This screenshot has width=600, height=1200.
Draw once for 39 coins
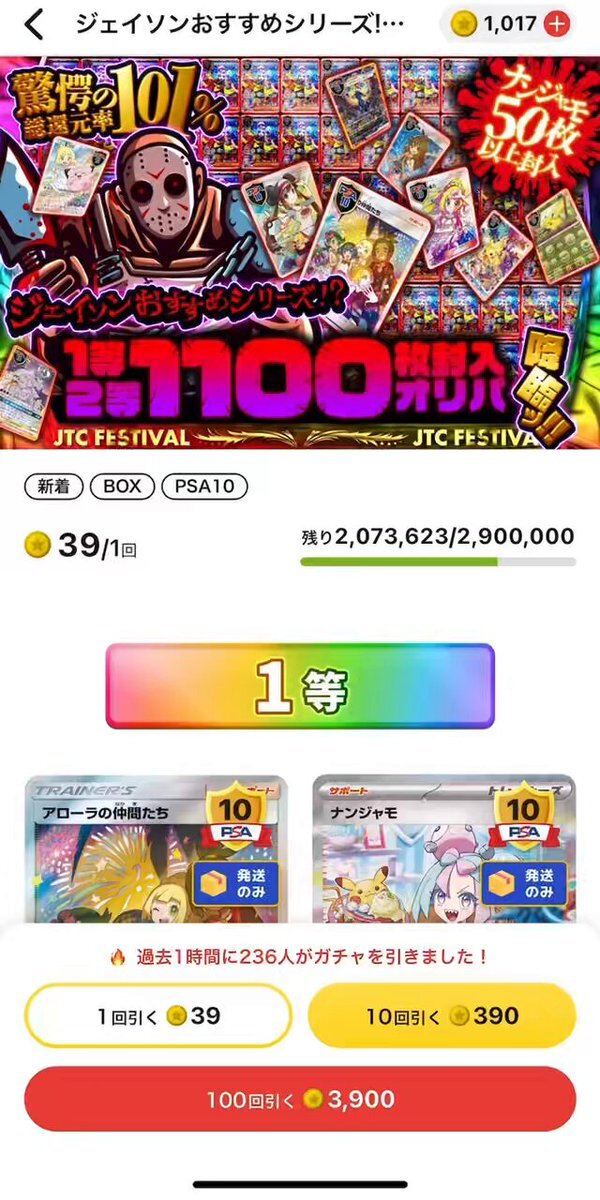(x=157, y=1016)
